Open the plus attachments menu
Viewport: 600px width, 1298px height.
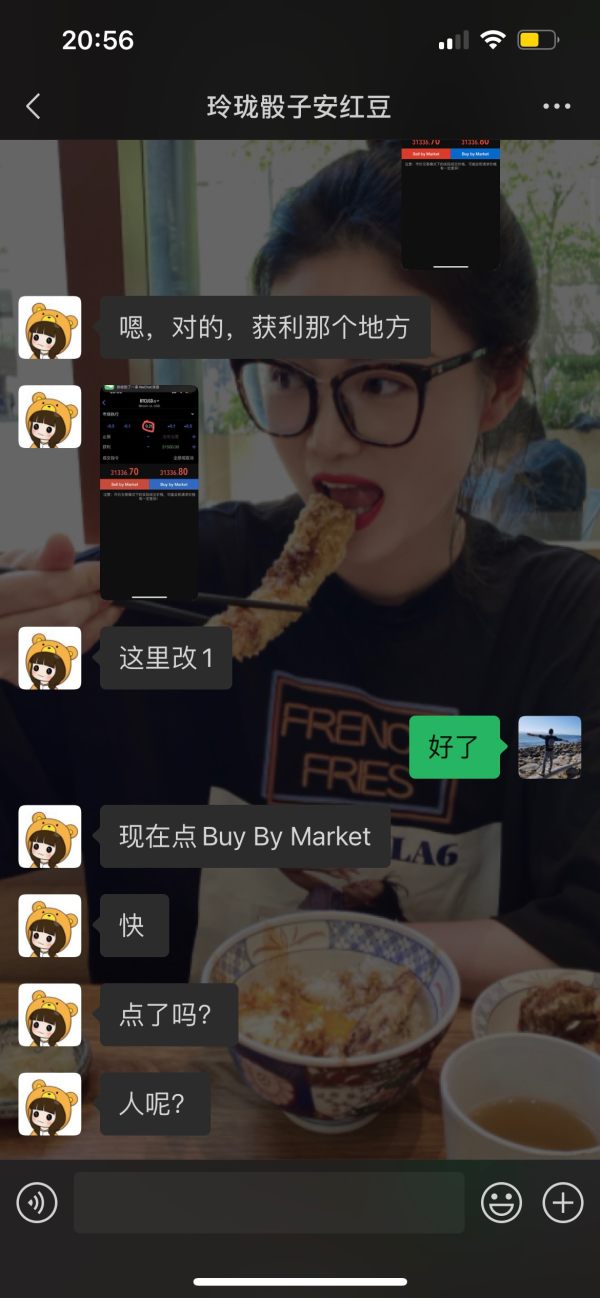[x=562, y=1202]
